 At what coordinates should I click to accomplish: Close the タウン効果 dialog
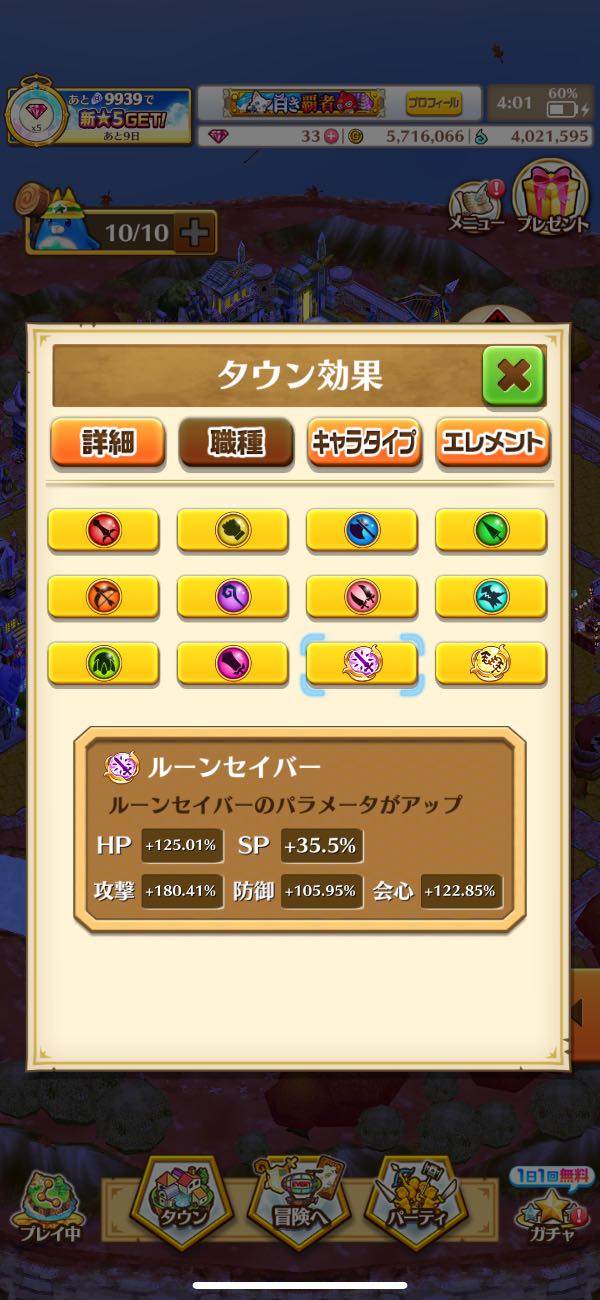[x=513, y=375]
